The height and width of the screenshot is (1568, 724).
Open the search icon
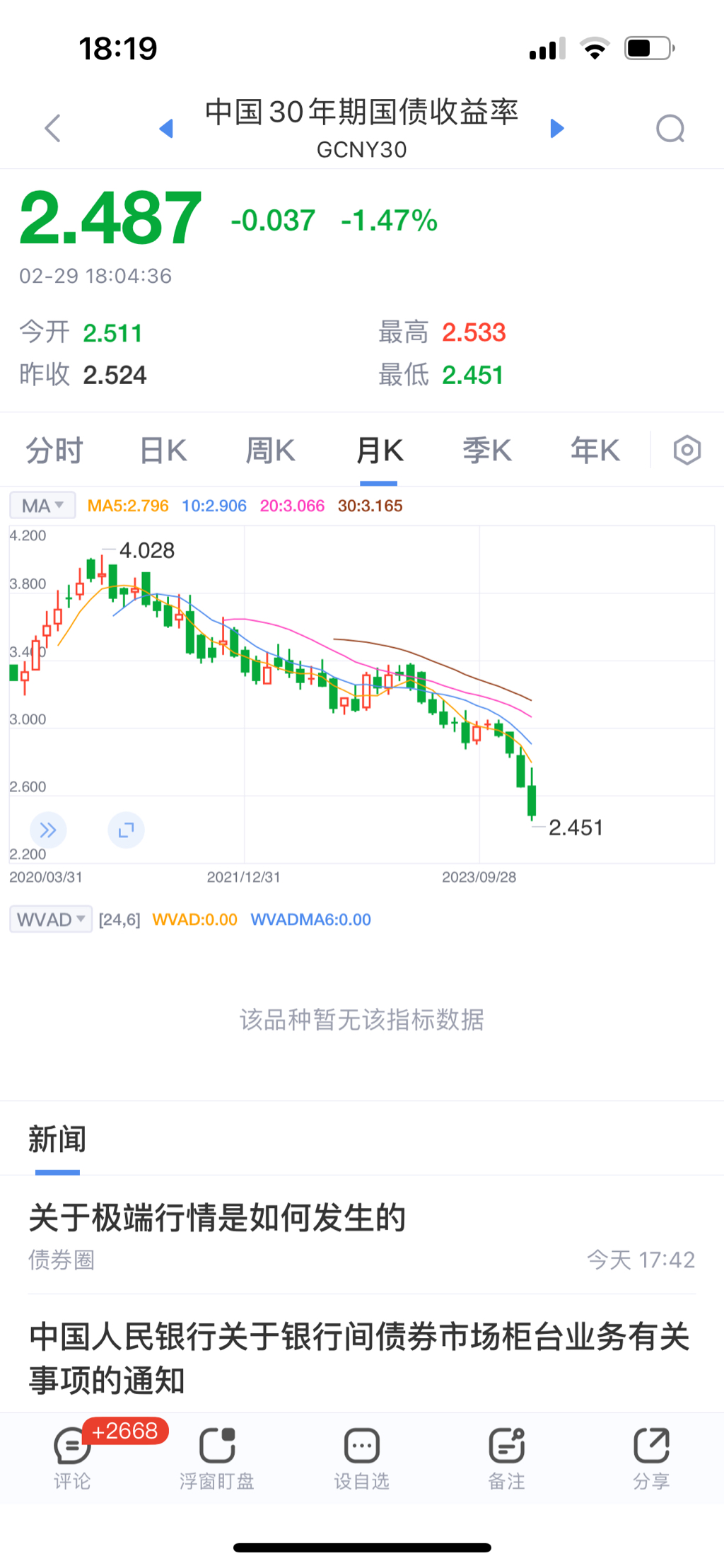pos(670,129)
